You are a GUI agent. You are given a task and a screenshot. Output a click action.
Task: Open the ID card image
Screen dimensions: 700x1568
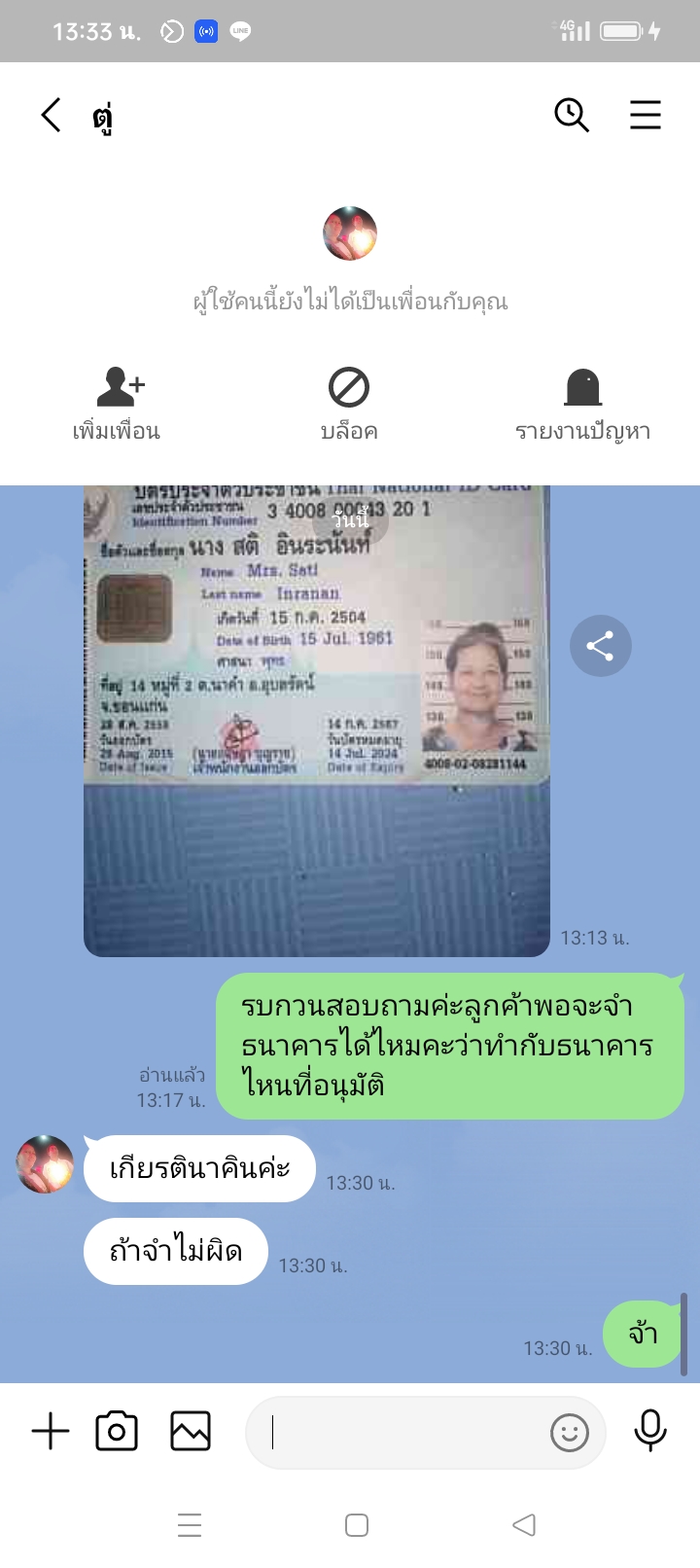tap(317, 720)
